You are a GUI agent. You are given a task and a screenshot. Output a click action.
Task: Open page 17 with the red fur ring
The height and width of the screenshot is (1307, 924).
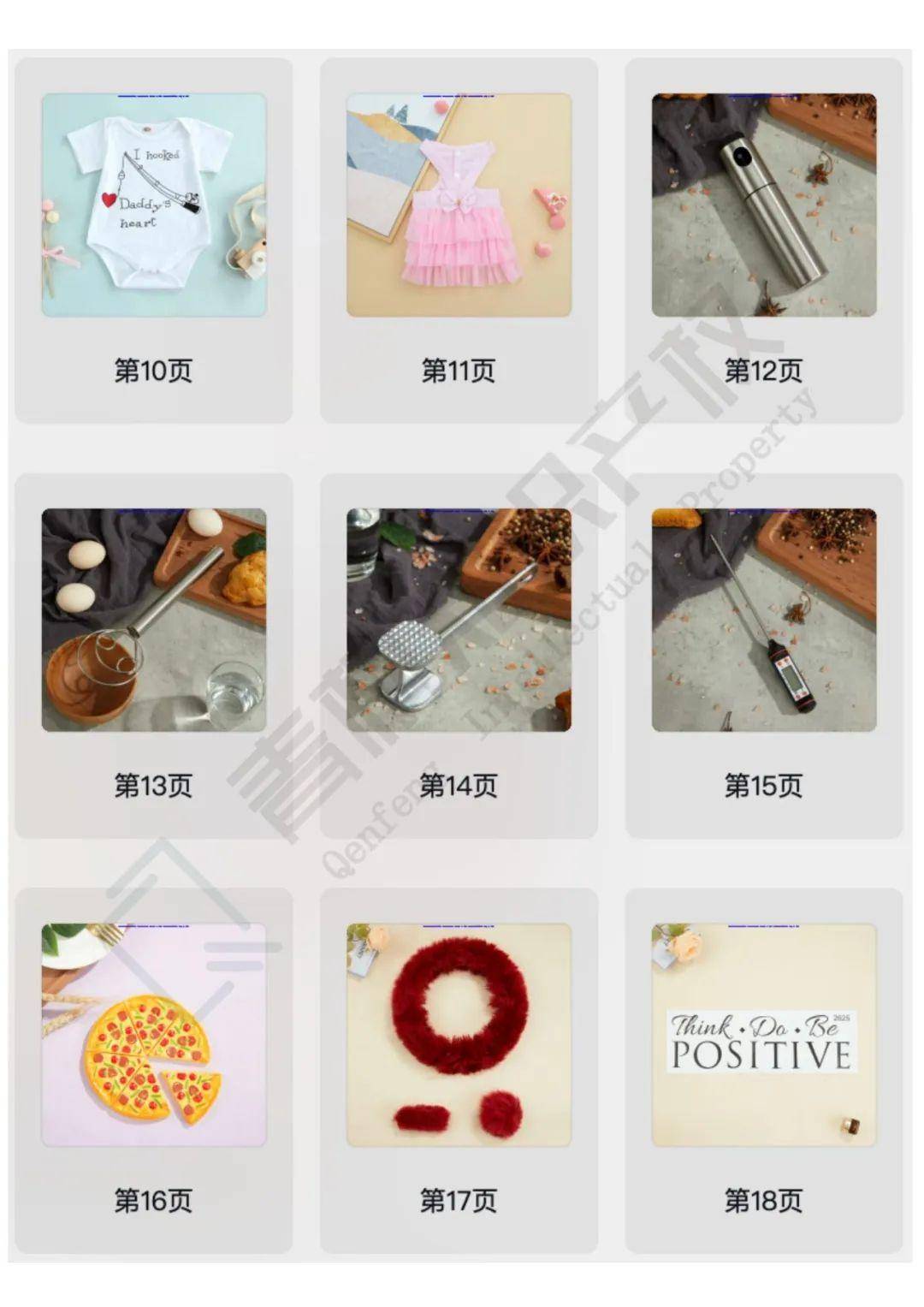click(459, 1035)
